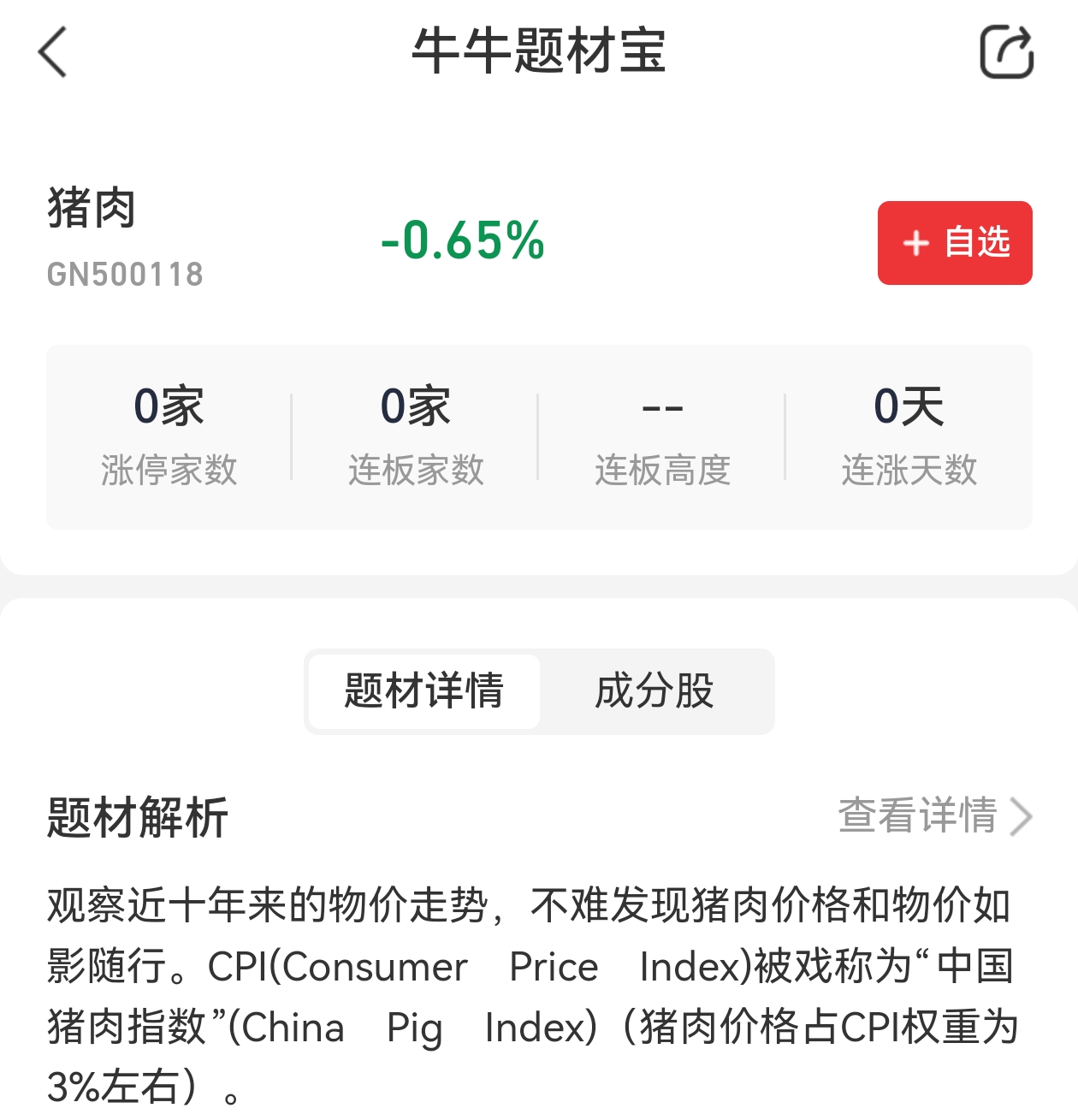Add 猪肉 to 自选 watchlist

click(955, 243)
